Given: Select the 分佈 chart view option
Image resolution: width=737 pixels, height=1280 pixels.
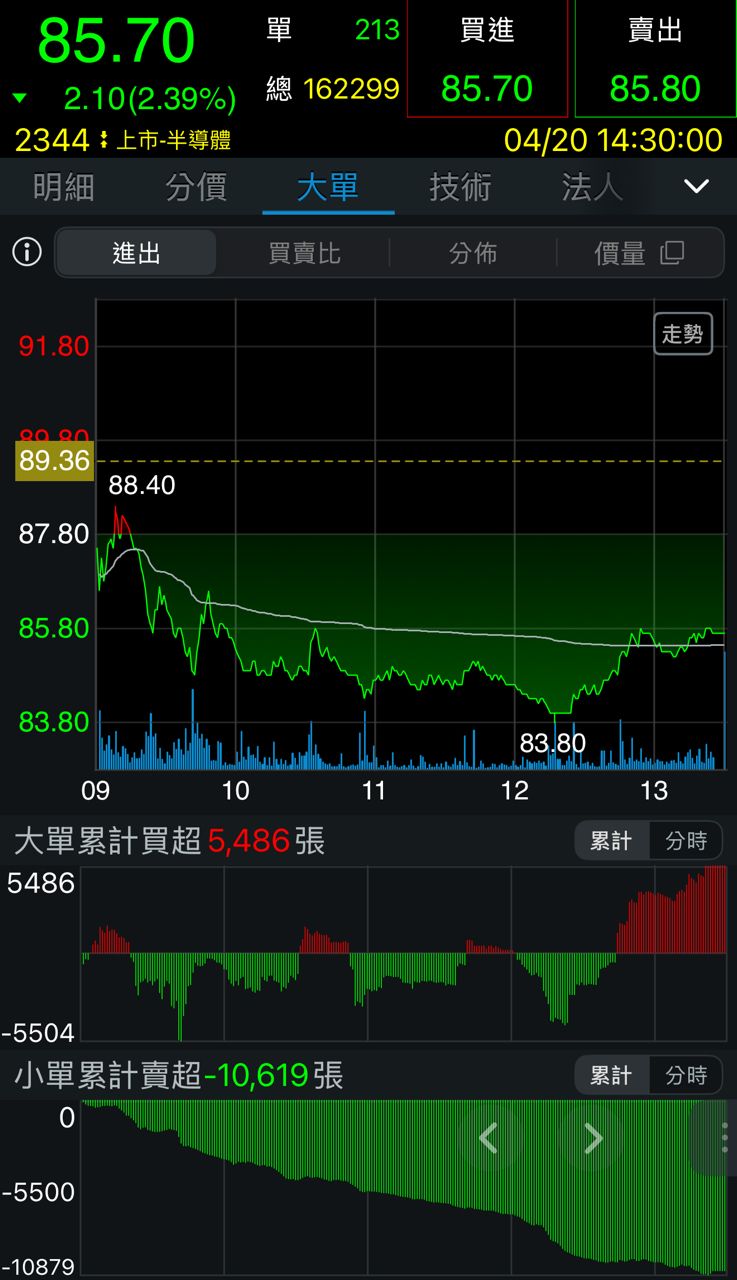Looking at the screenshot, I should 472,253.
